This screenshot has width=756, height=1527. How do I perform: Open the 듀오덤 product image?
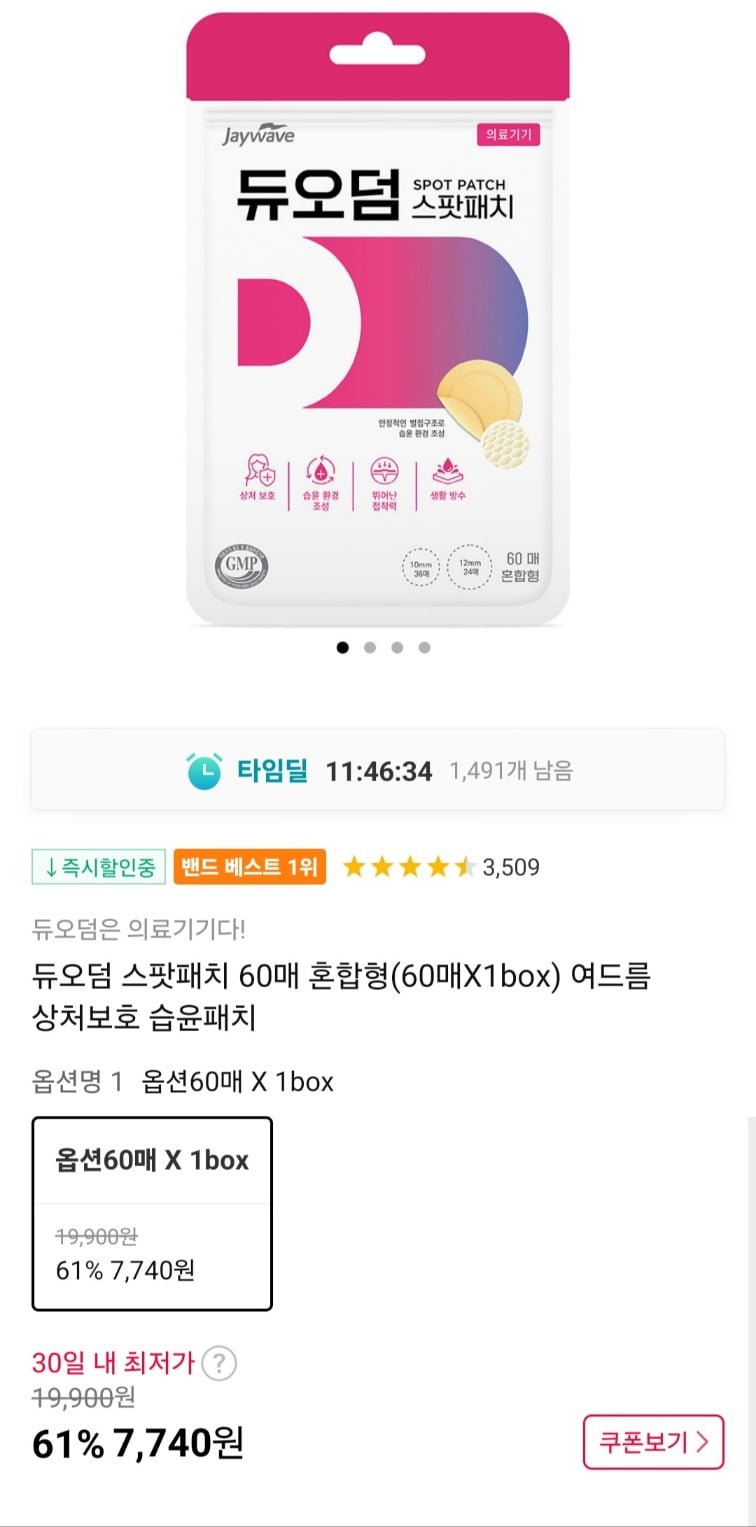point(378,318)
